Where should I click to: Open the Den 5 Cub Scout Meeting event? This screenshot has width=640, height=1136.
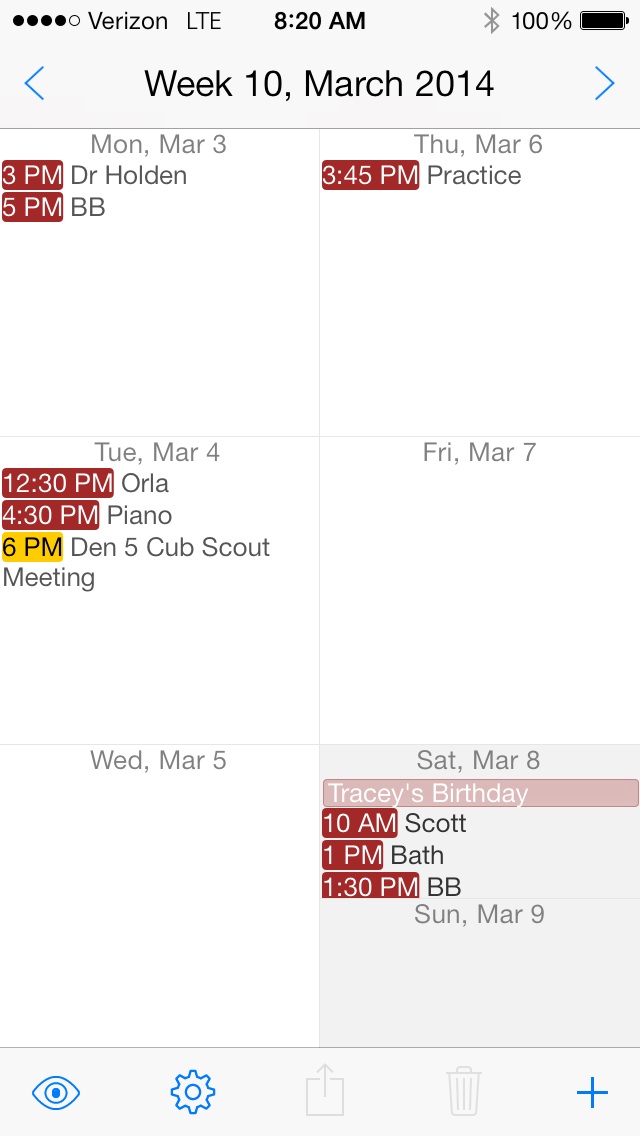click(x=136, y=562)
